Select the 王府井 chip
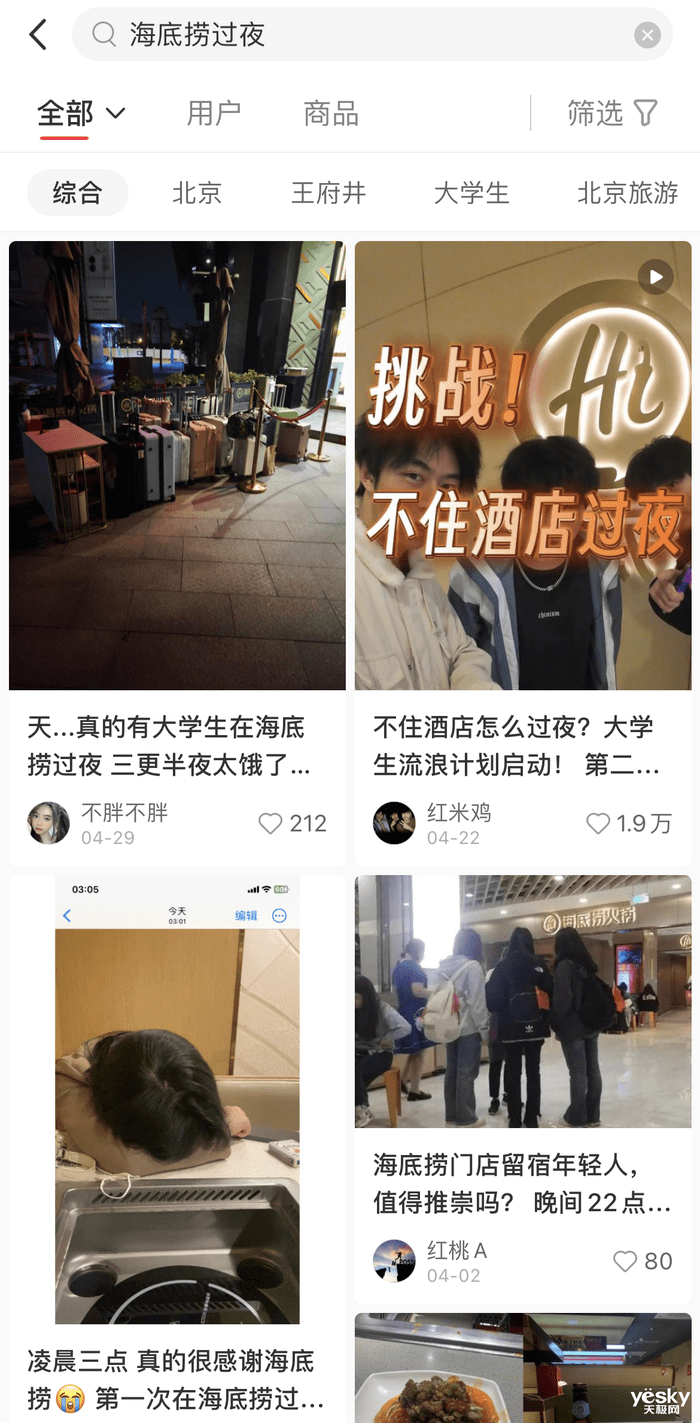 [328, 193]
